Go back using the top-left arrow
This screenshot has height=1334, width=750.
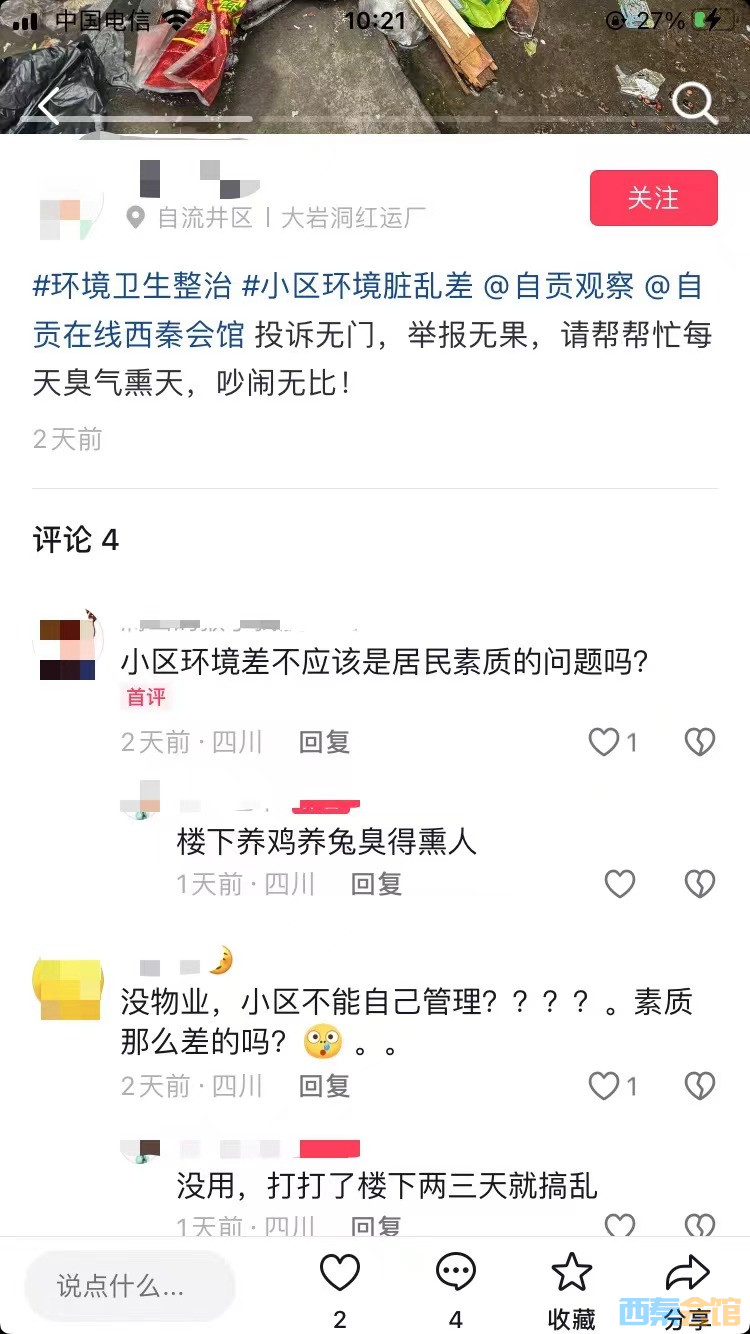point(50,104)
